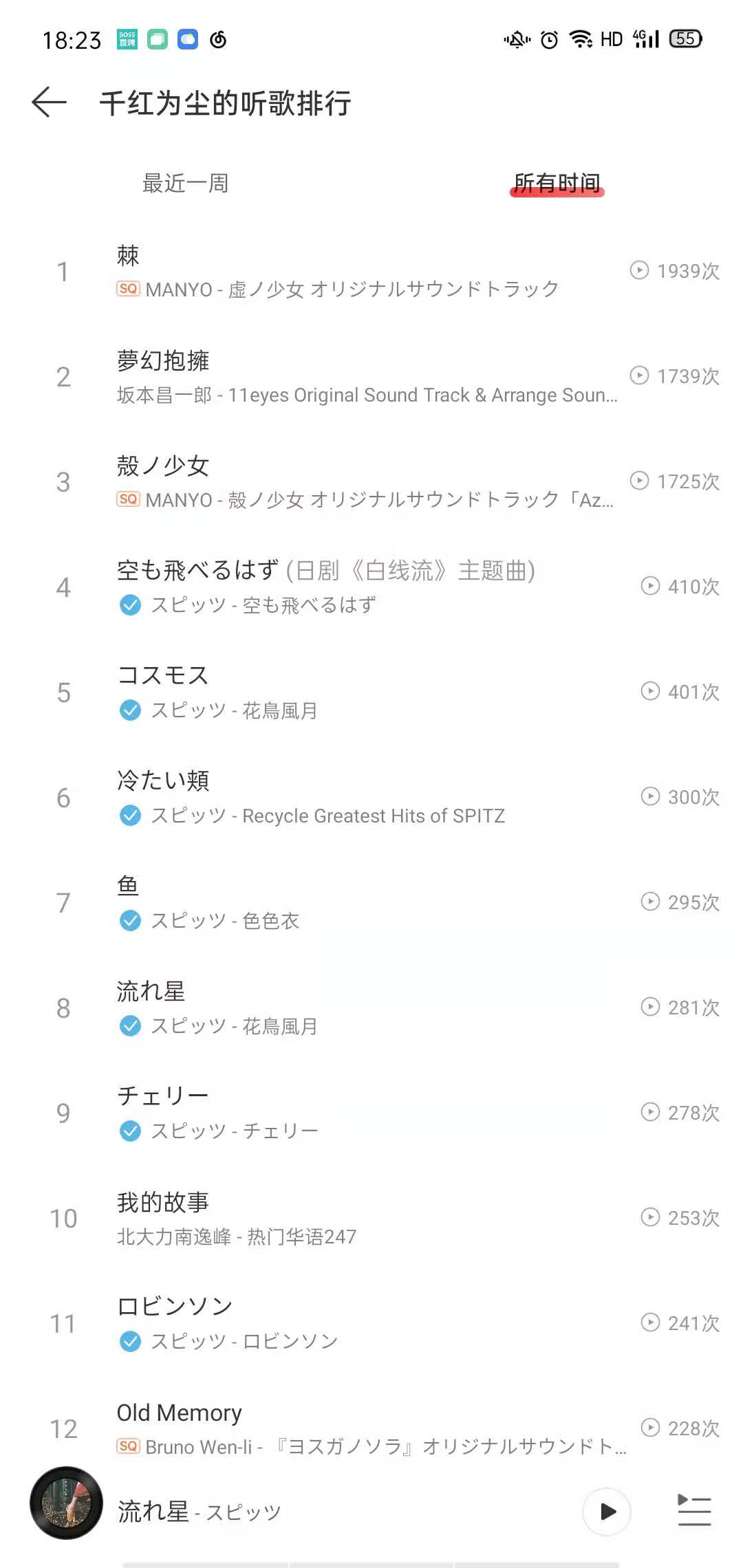Play the song コスモス
Screen dimensions: 743x1568
click(337, 692)
